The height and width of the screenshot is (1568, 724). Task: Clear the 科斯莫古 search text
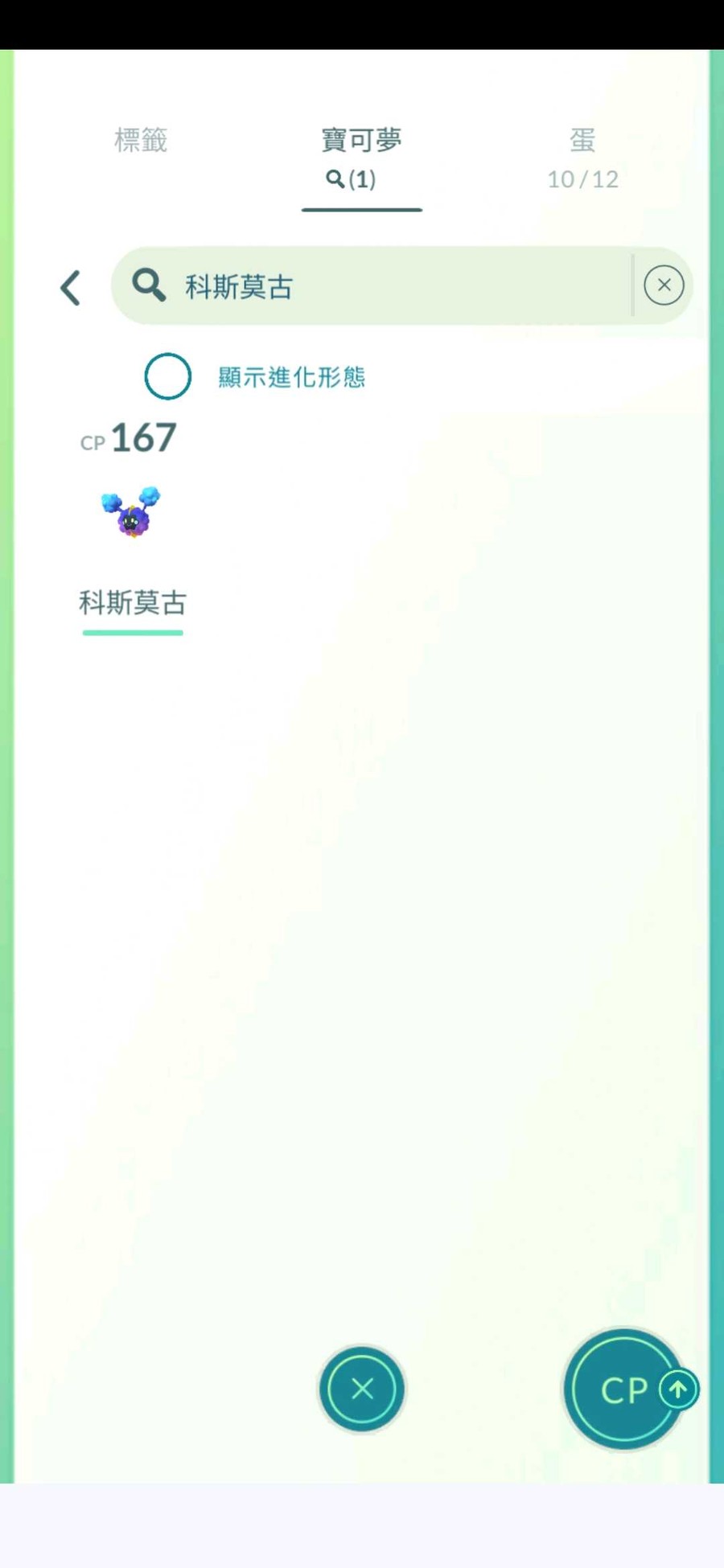664,285
